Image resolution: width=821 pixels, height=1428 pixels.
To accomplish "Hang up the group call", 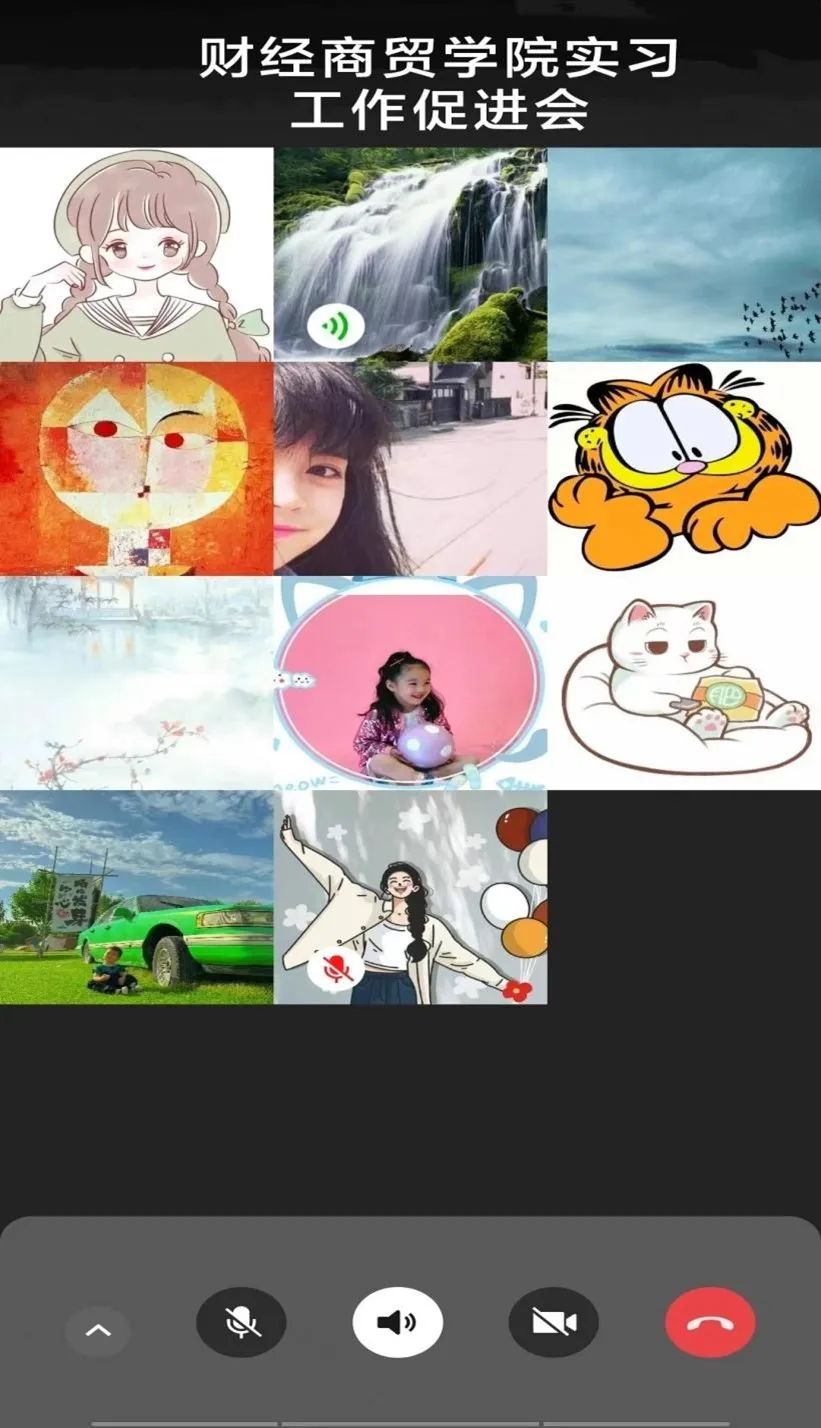I will (710, 1322).
